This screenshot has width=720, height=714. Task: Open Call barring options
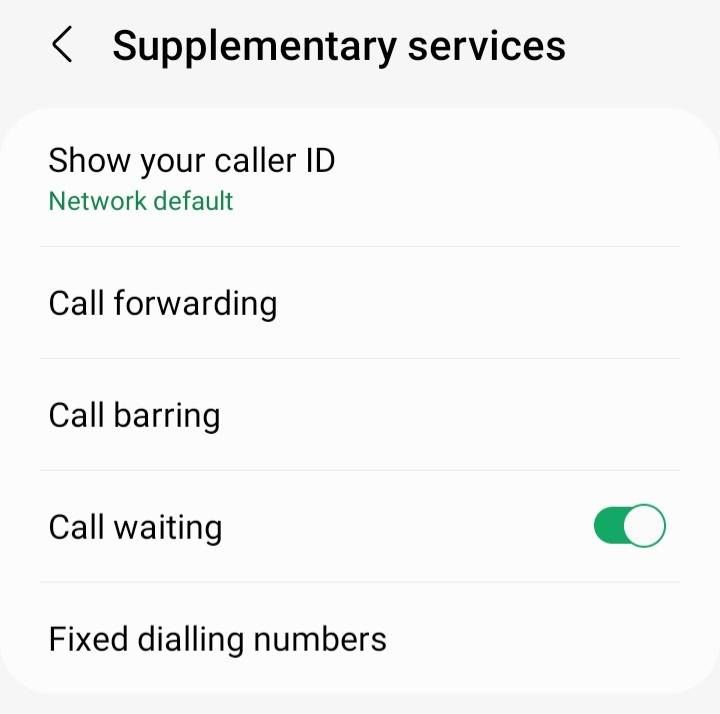(135, 415)
